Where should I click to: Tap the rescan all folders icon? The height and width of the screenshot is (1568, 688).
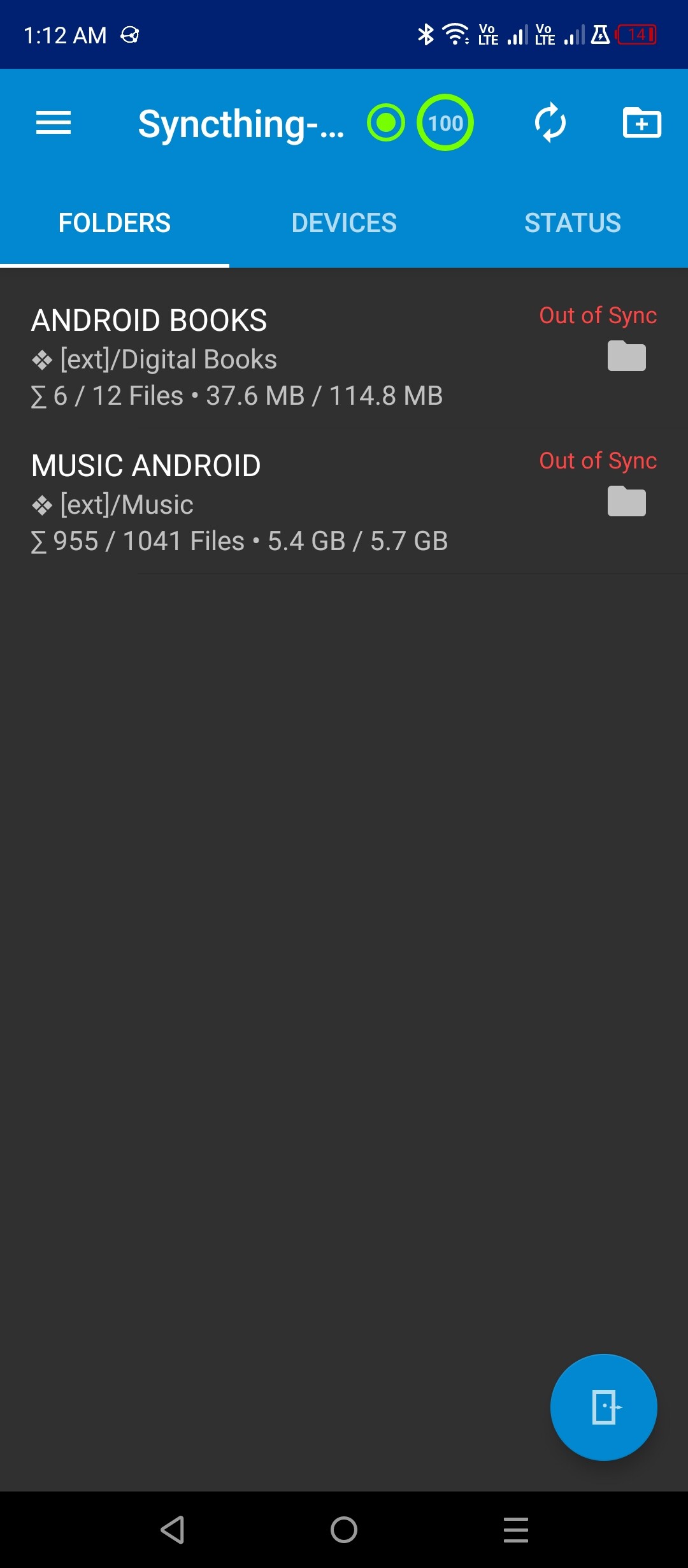pyautogui.click(x=550, y=123)
